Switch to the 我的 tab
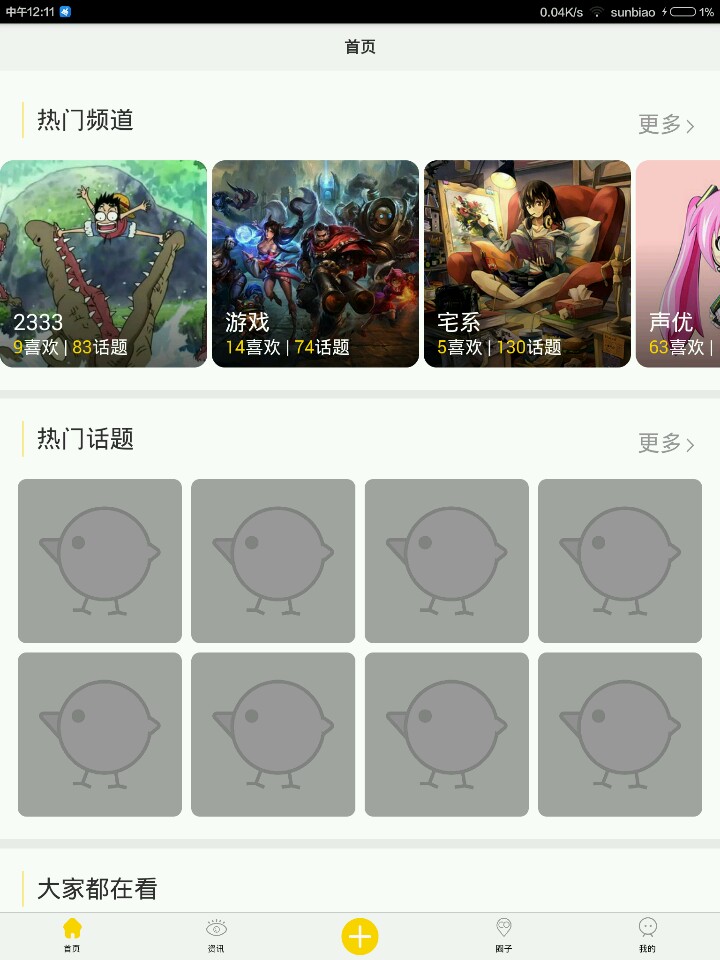The height and width of the screenshot is (960, 720). [x=648, y=935]
